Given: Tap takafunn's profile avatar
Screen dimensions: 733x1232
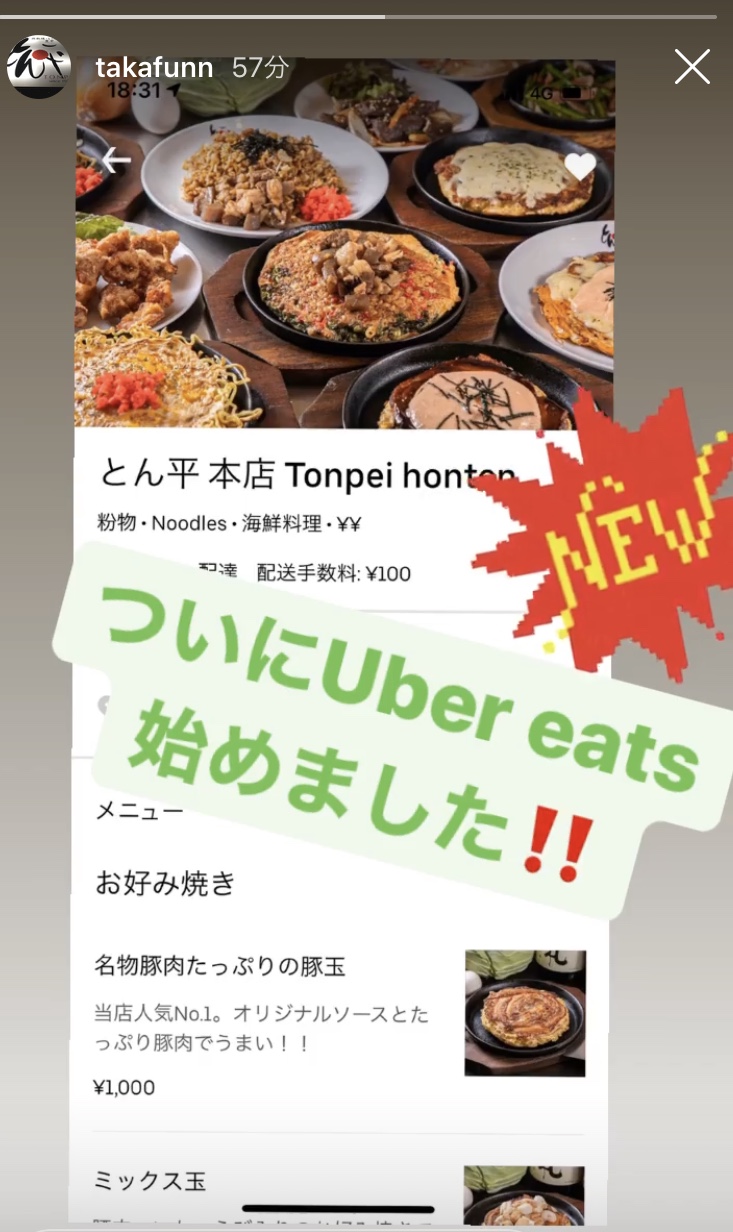Looking at the screenshot, I should click(x=39, y=67).
